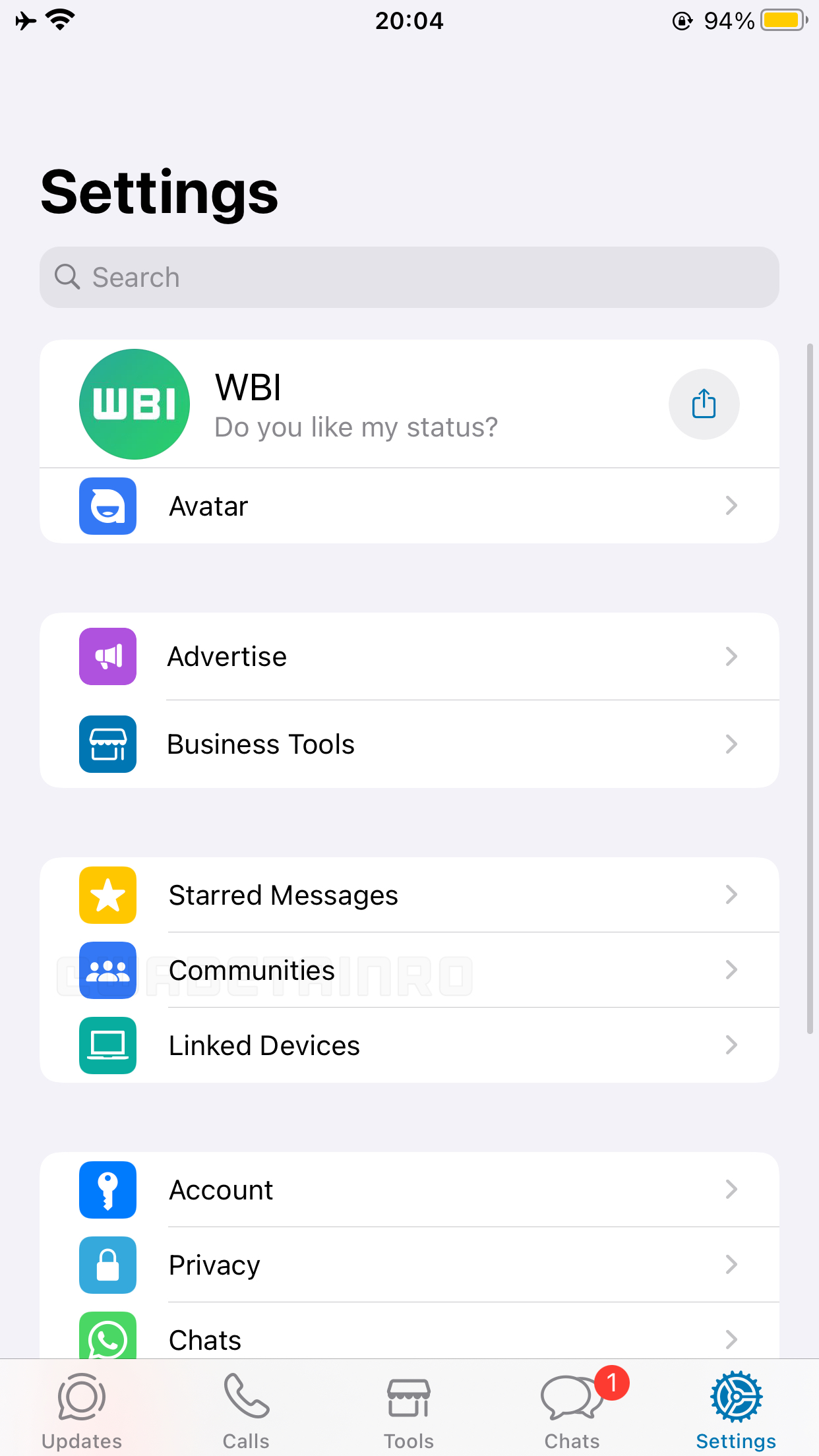Expand the Linked Devices row chevron
The width and height of the screenshot is (819, 1456).
pos(731,1045)
